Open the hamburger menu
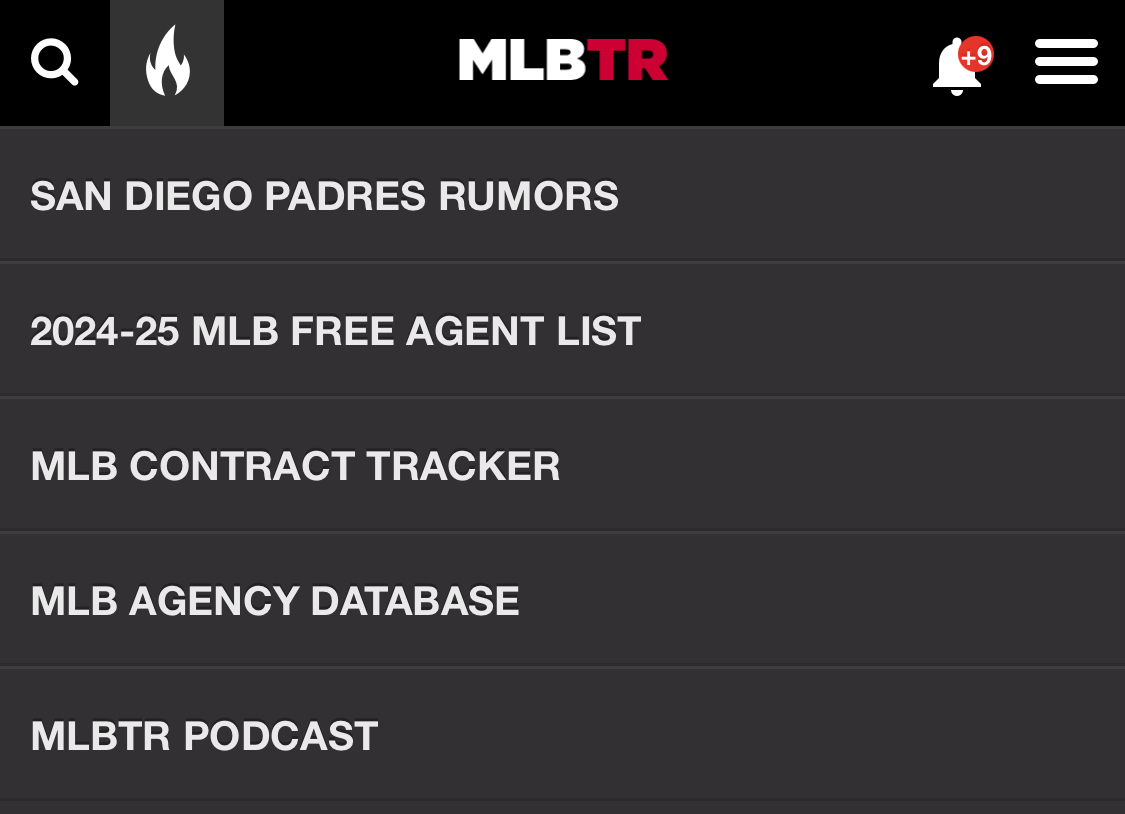Image resolution: width=1125 pixels, height=814 pixels. 1066,62
